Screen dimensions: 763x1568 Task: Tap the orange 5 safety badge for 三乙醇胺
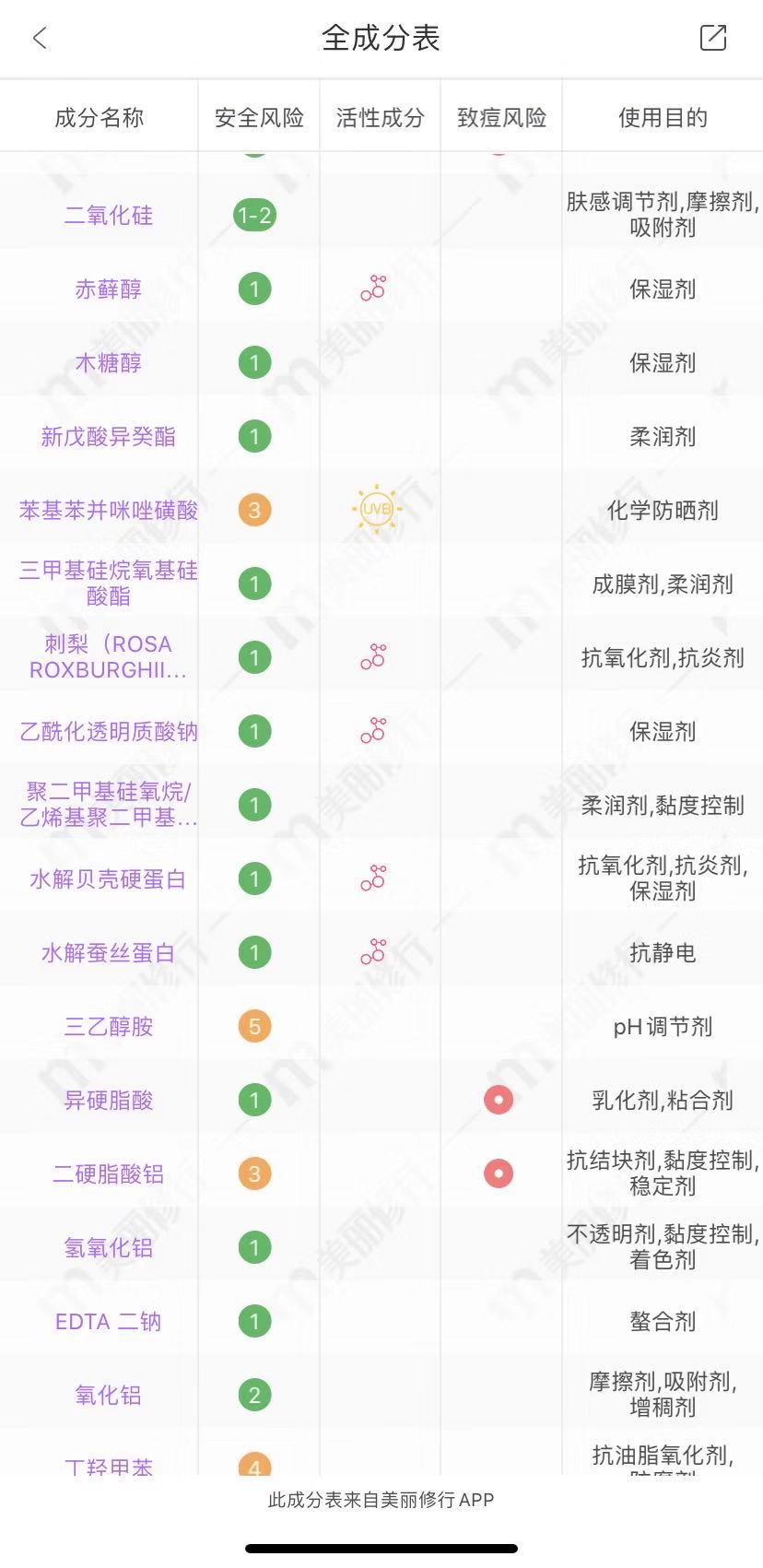pyautogui.click(x=254, y=1025)
